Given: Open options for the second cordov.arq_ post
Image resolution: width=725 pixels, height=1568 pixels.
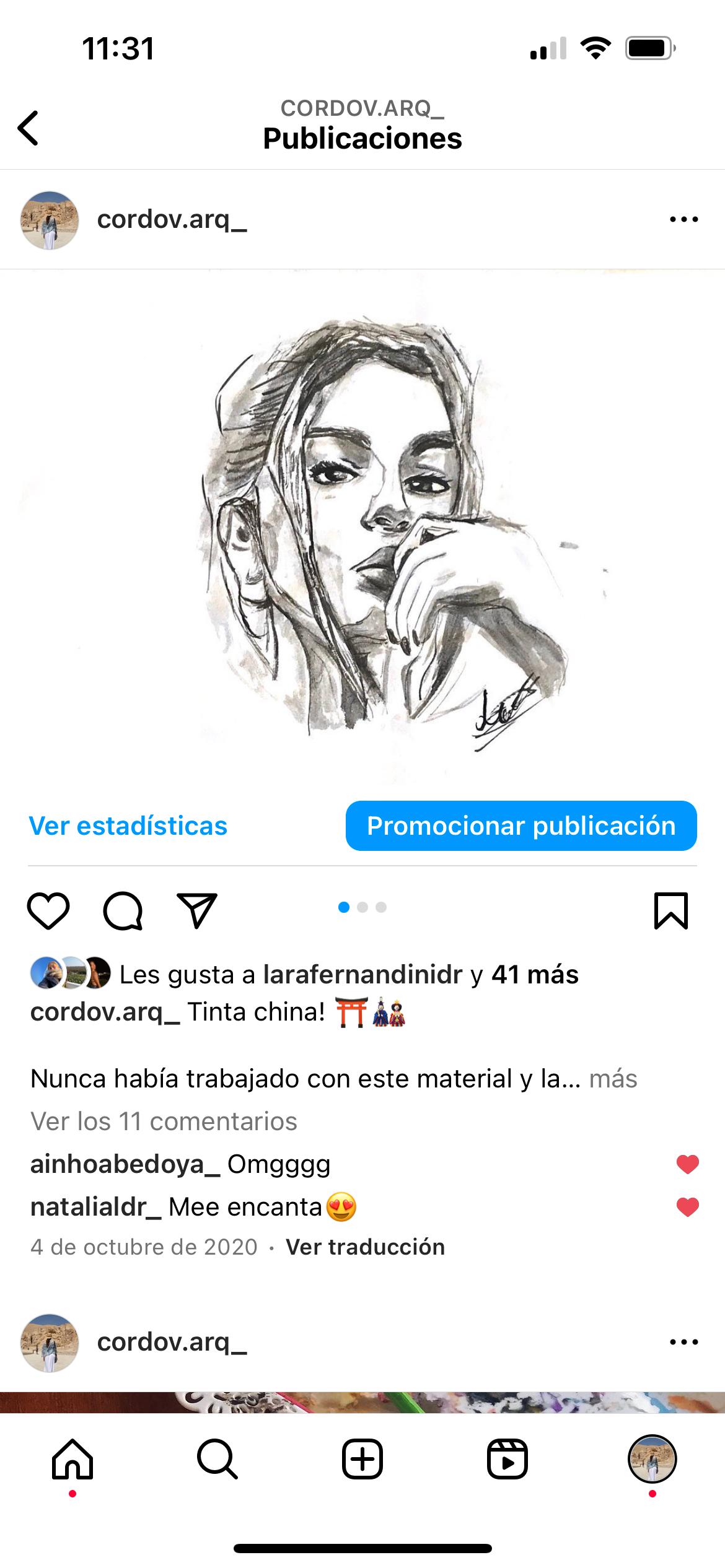Looking at the screenshot, I should [x=683, y=1343].
